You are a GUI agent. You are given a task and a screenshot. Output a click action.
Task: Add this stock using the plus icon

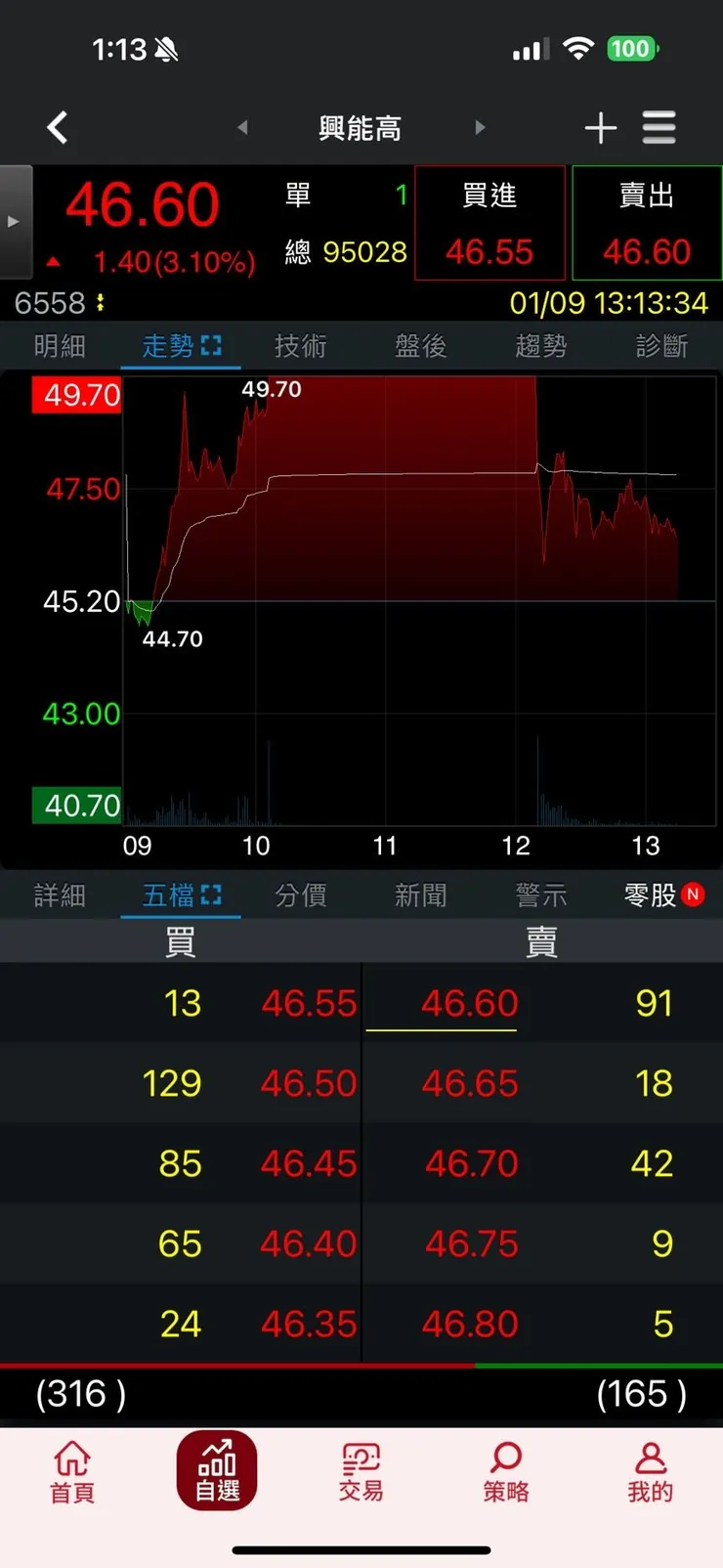point(600,128)
